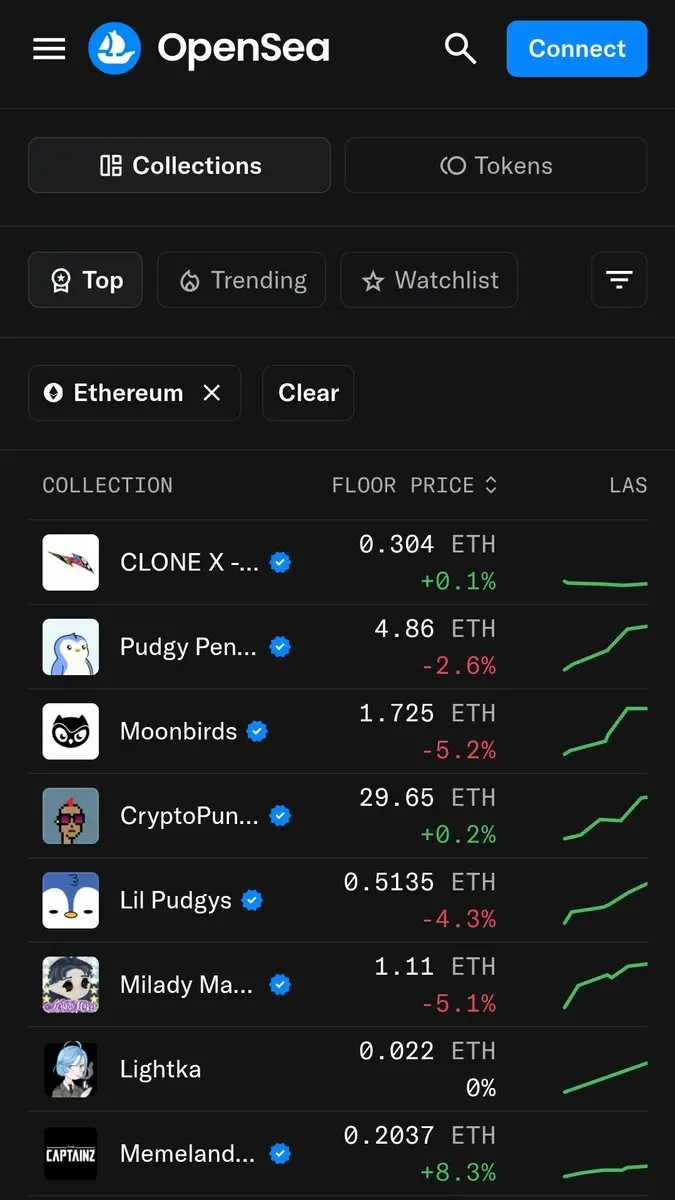Sort by Floor Price column
675x1200 pixels.
(414, 485)
